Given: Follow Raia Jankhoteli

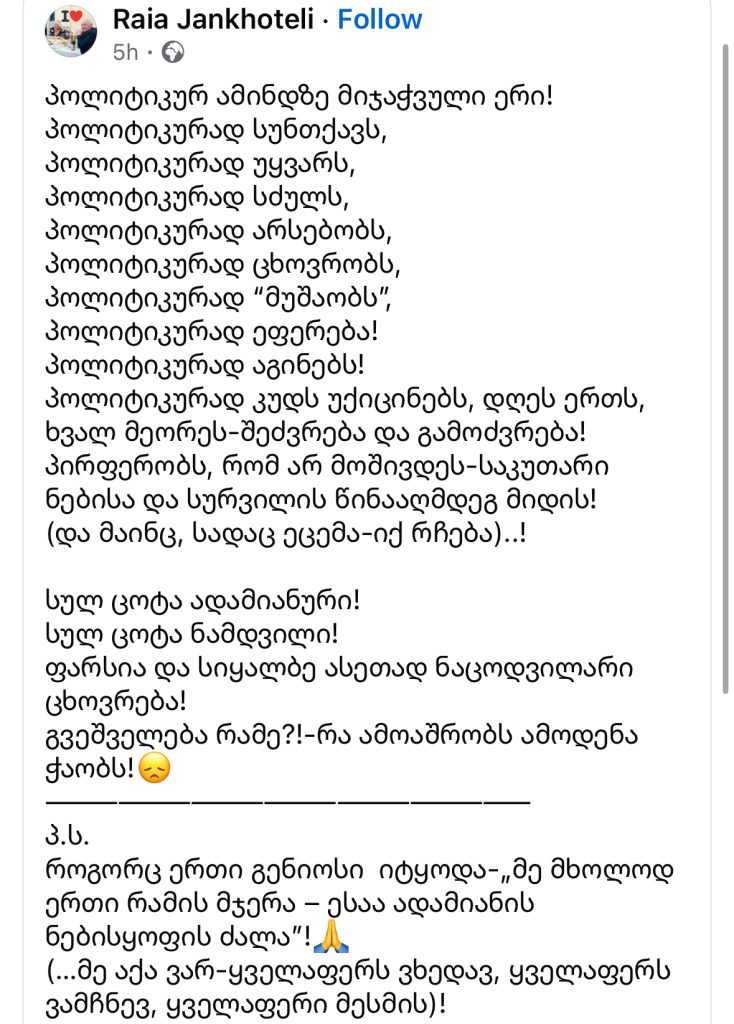Looking at the screenshot, I should (x=379, y=19).
